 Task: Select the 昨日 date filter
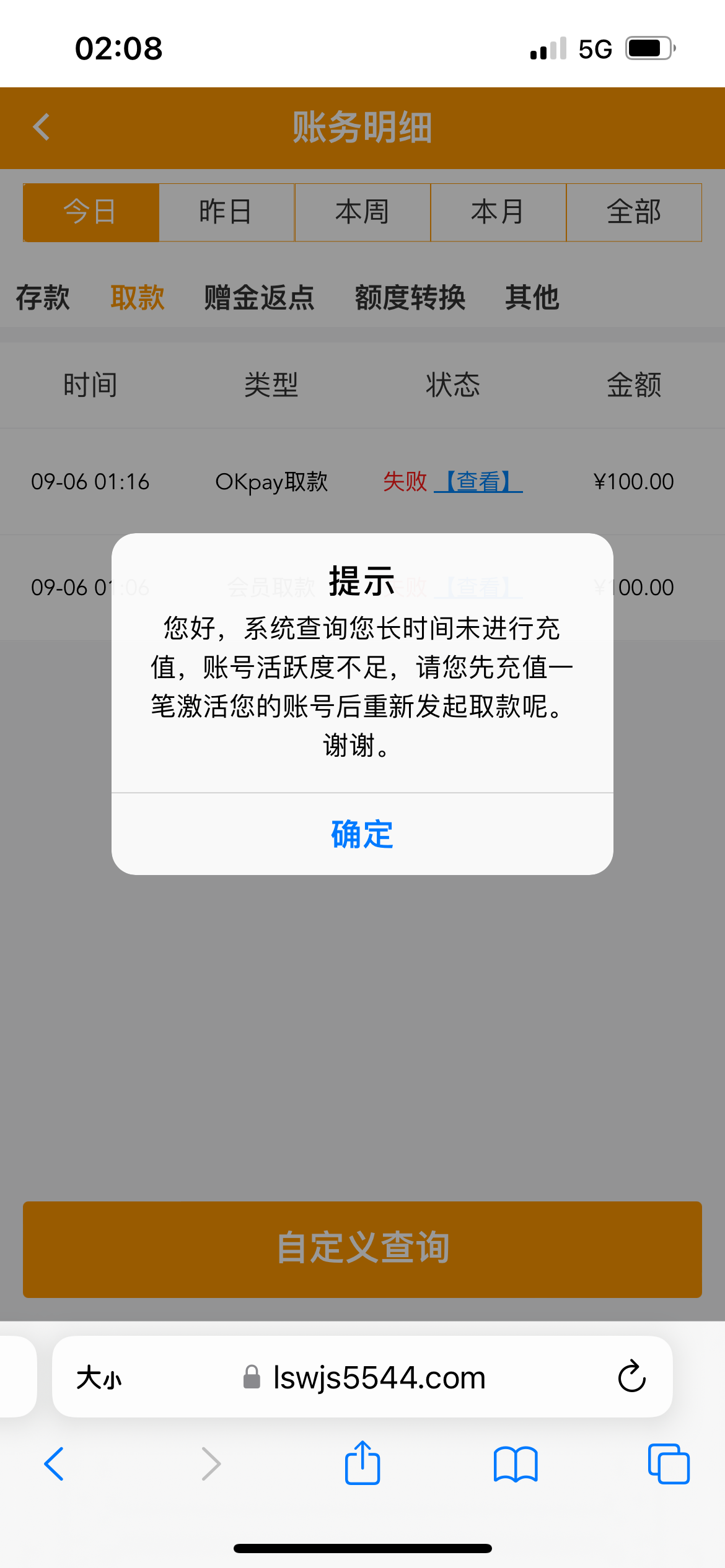227,212
